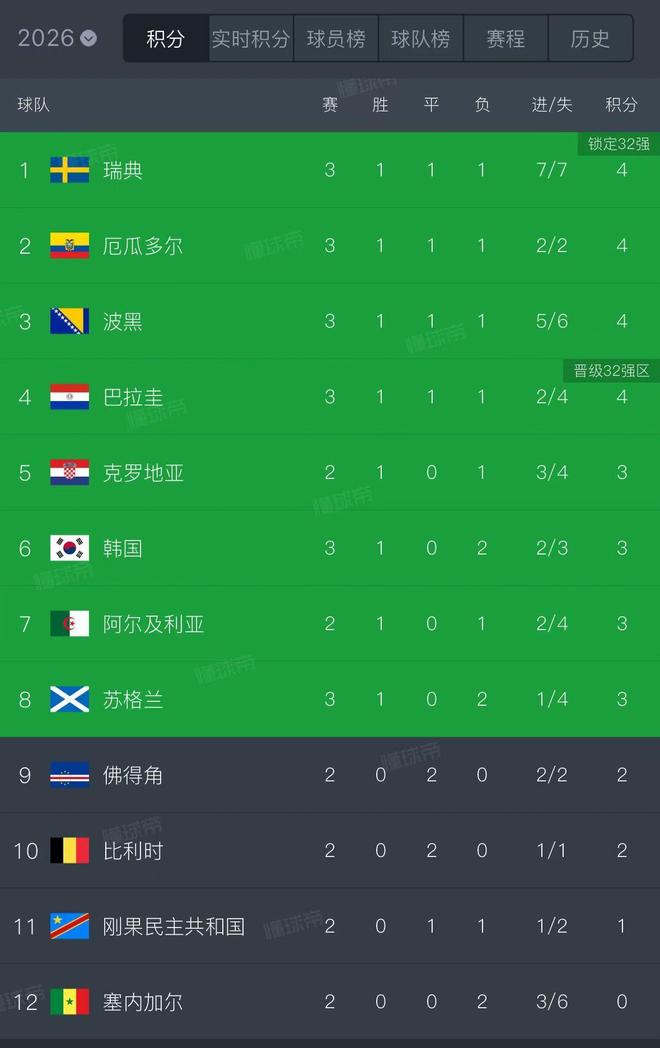660x1048 pixels.
Task: Tap the 比利时 team row
Action: pos(330,850)
